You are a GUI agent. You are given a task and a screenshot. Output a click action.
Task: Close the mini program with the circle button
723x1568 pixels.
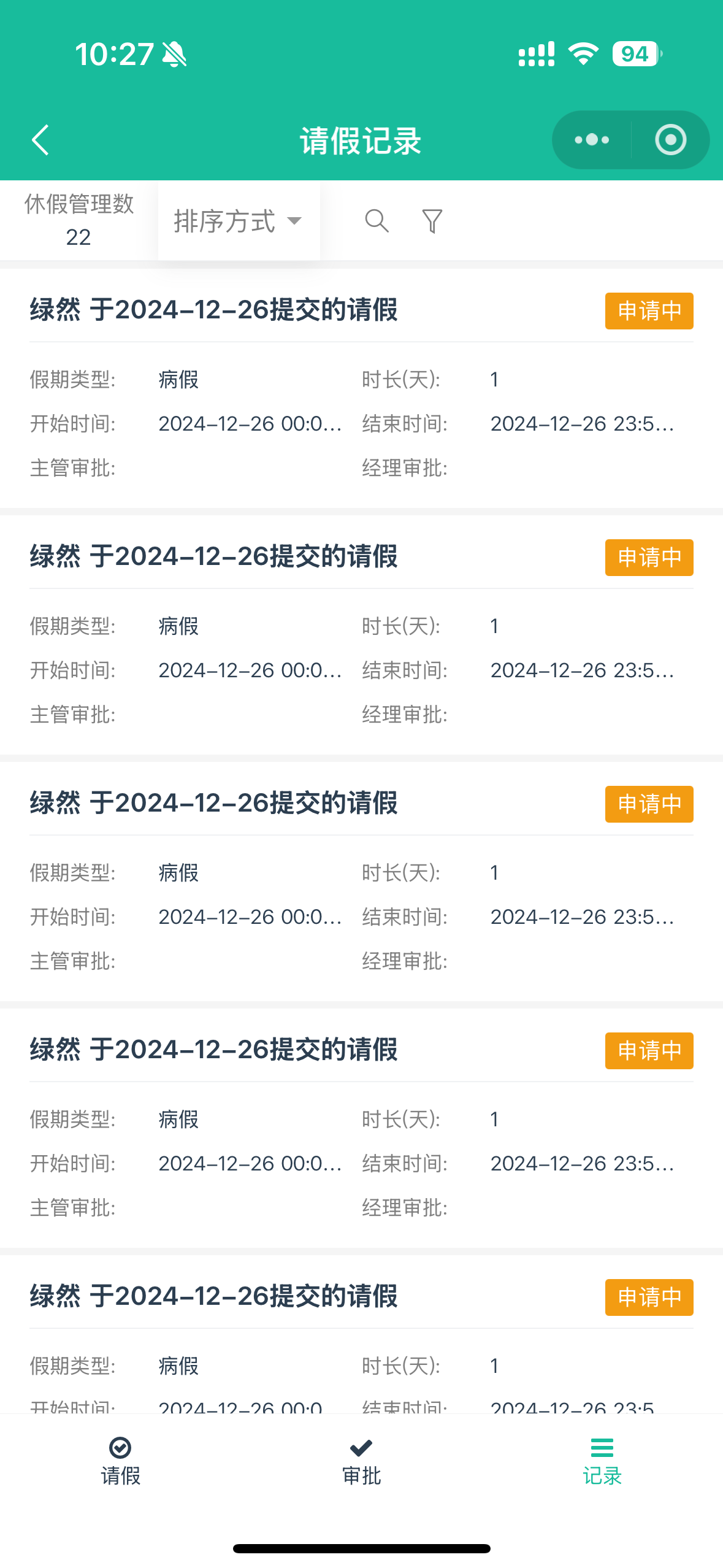coord(670,140)
